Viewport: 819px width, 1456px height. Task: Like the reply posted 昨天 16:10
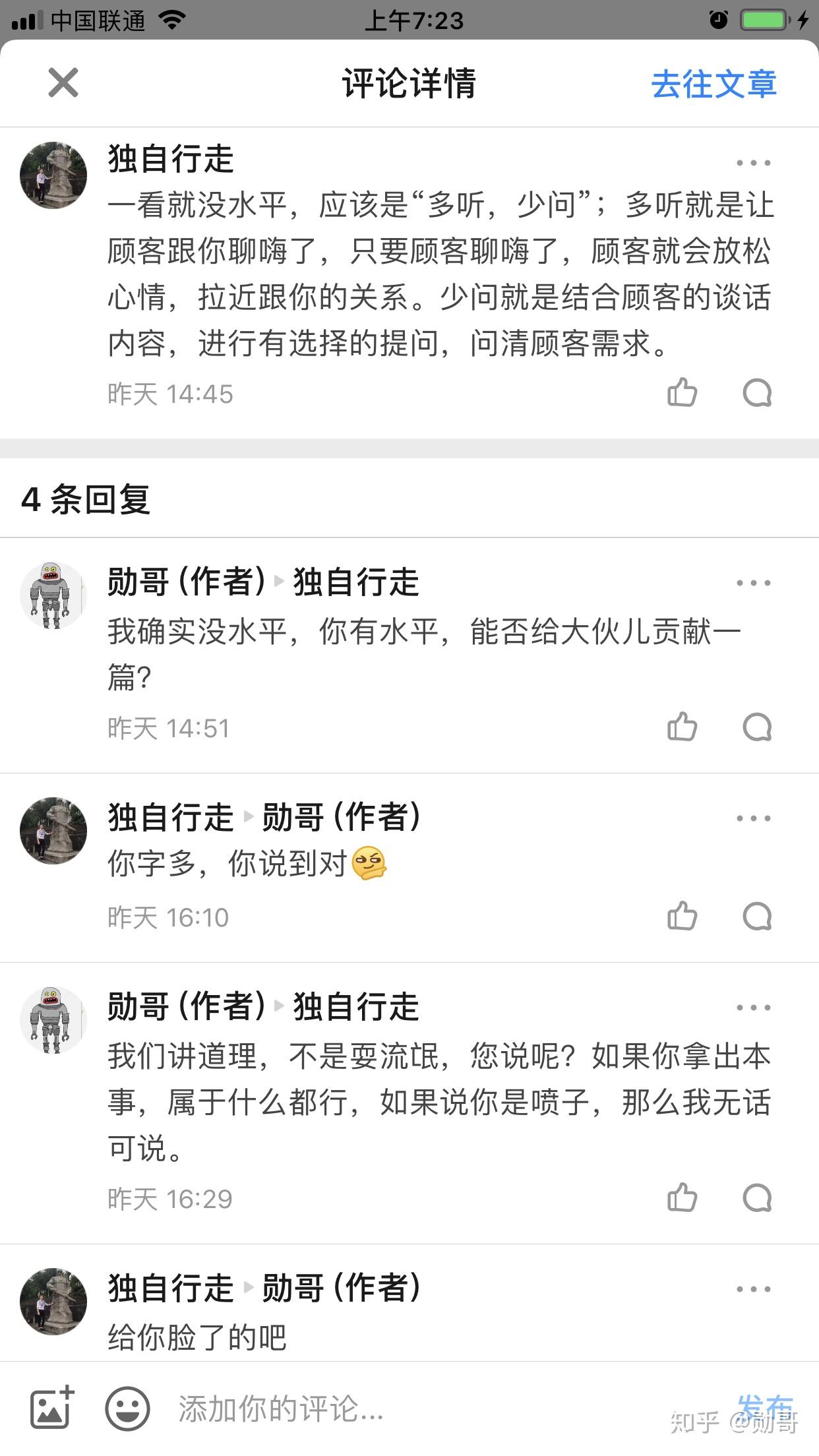pos(682,917)
